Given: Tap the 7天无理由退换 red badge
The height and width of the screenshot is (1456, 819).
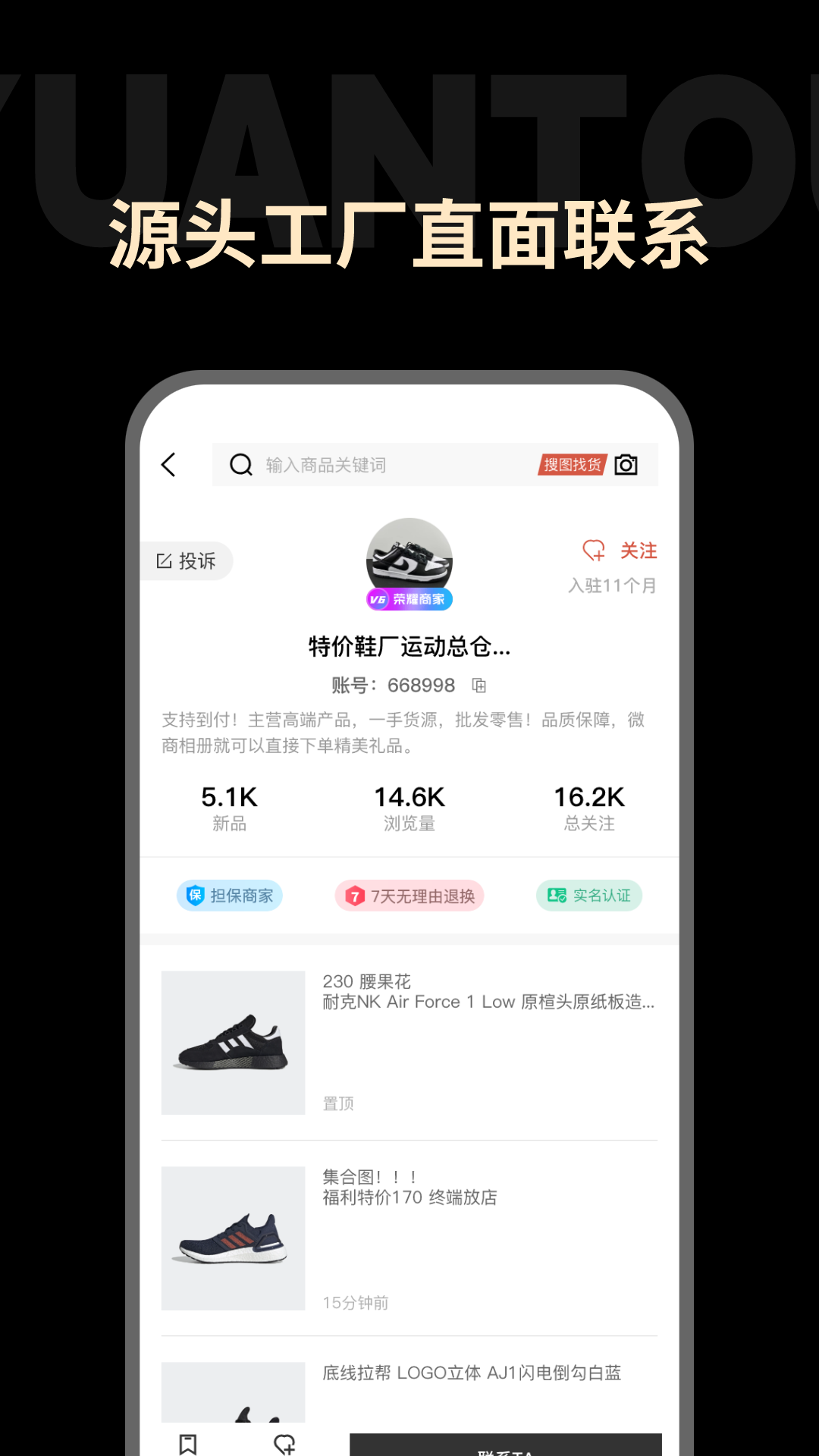Looking at the screenshot, I should click(x=409, y=895).
